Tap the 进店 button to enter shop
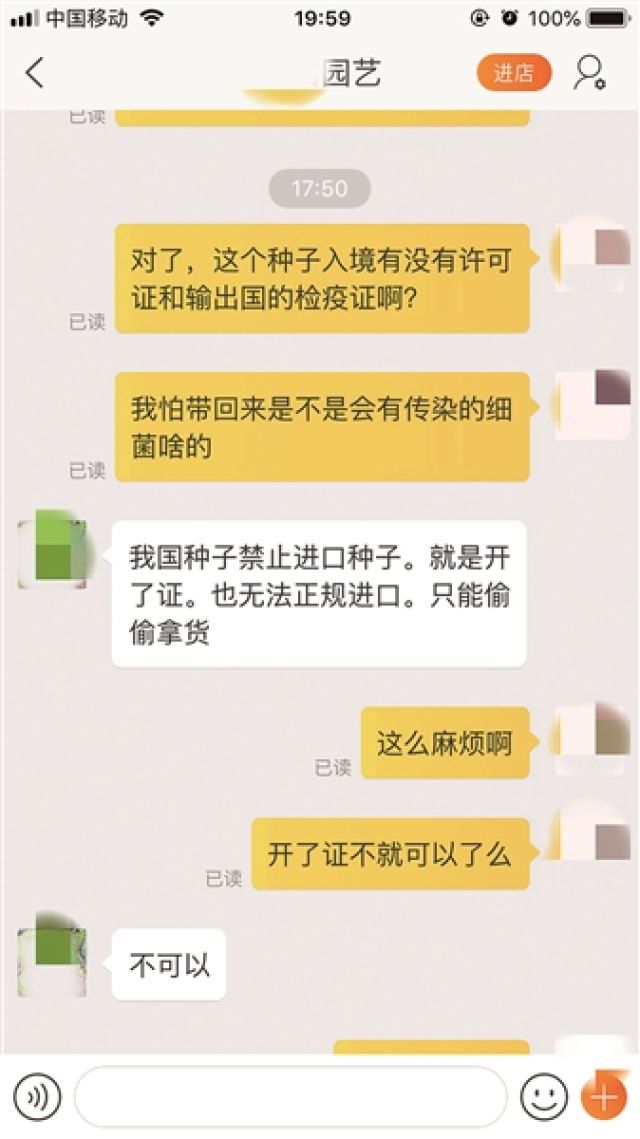This screenshot has height=1139, width=640. pyautogui.click(x=513, y=73)
